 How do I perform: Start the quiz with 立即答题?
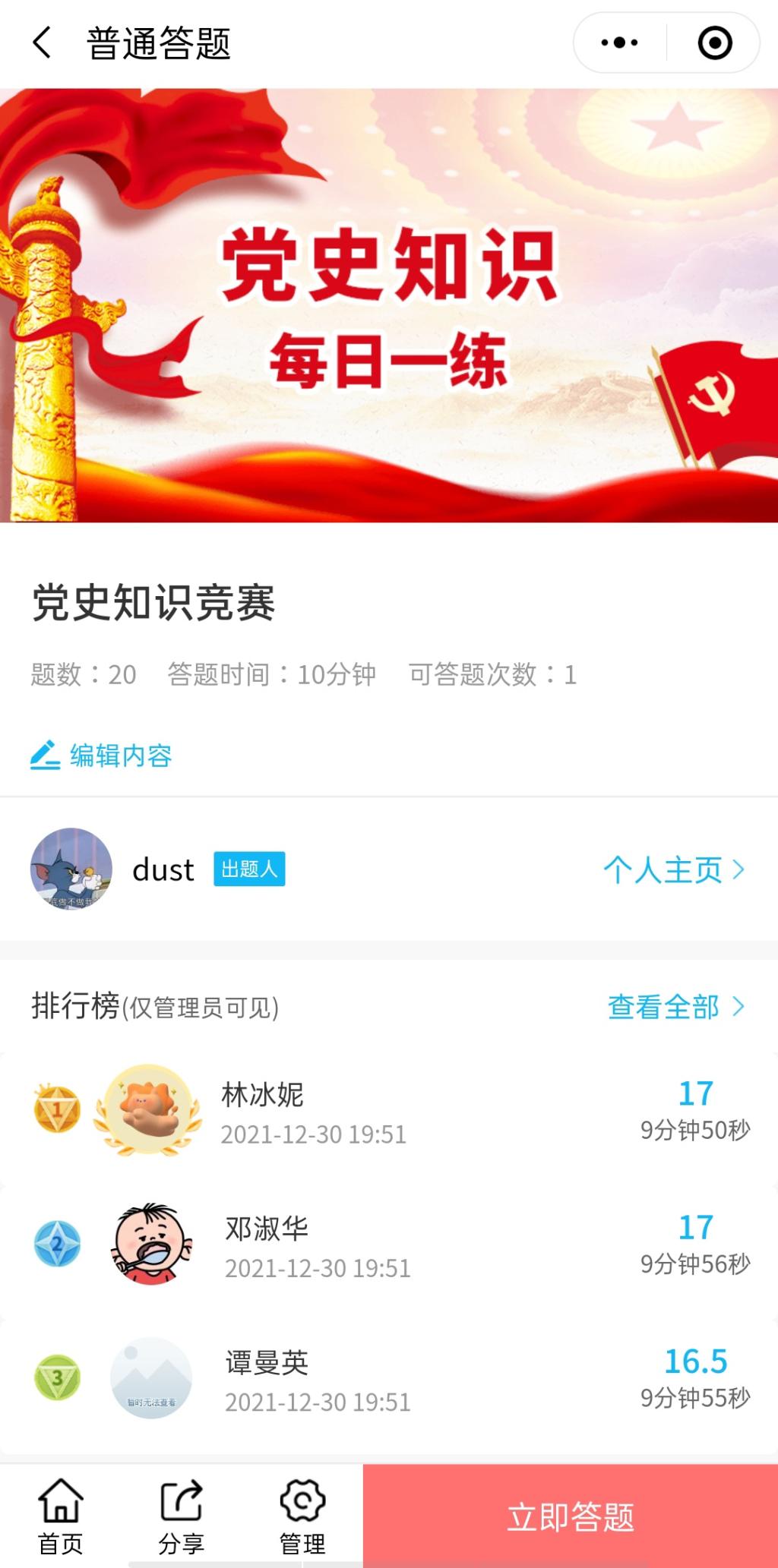tap(571, 1516)
